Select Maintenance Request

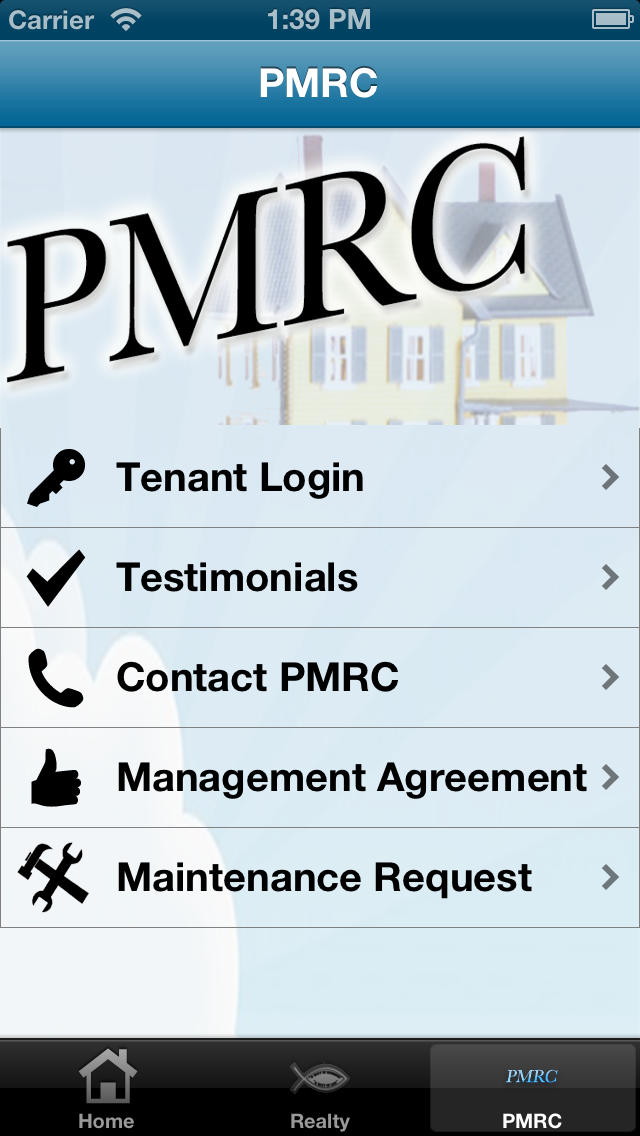pyautogui.click(x=320, y=877)
